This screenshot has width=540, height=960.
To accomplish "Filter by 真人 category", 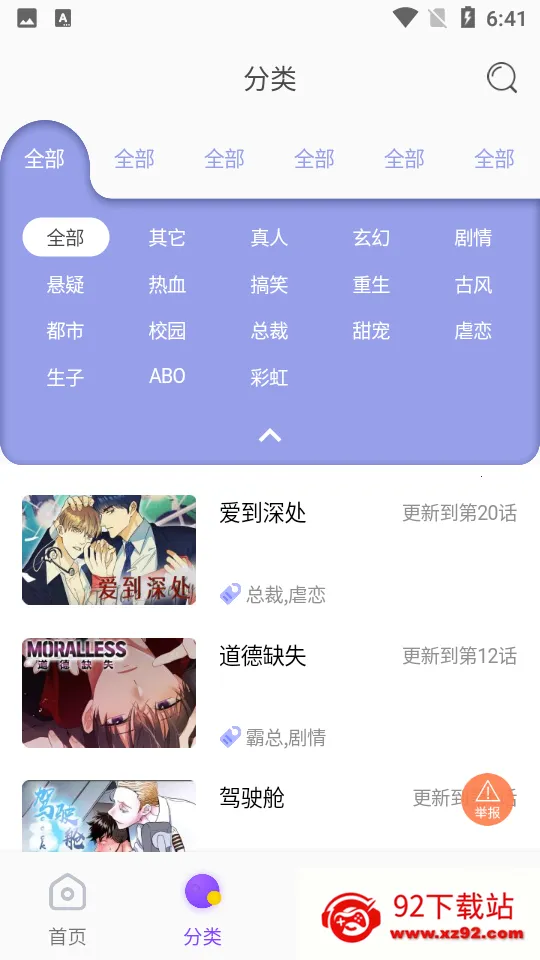I will tap(269, 237).
